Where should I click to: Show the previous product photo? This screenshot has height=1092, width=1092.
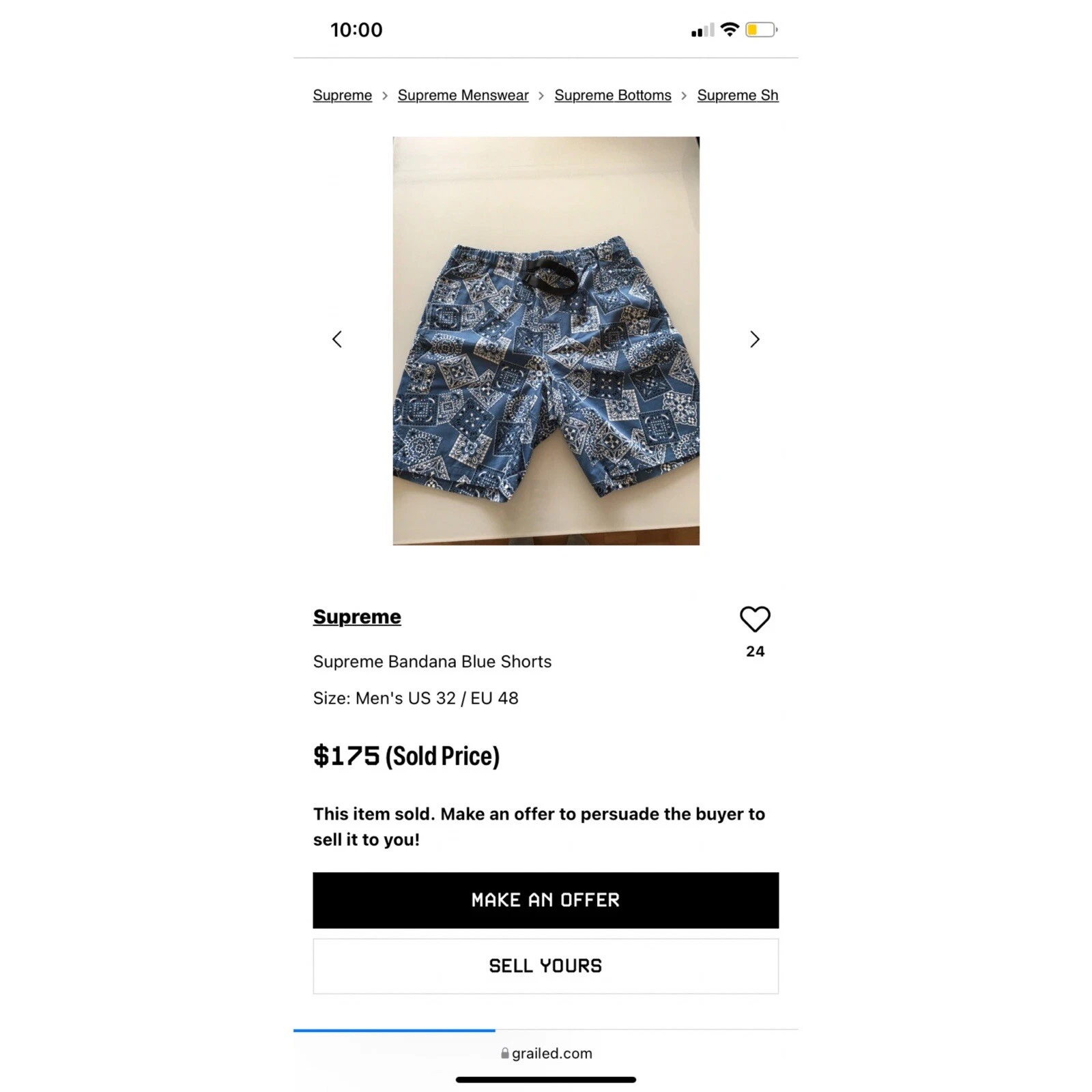(x=337, y=339)
